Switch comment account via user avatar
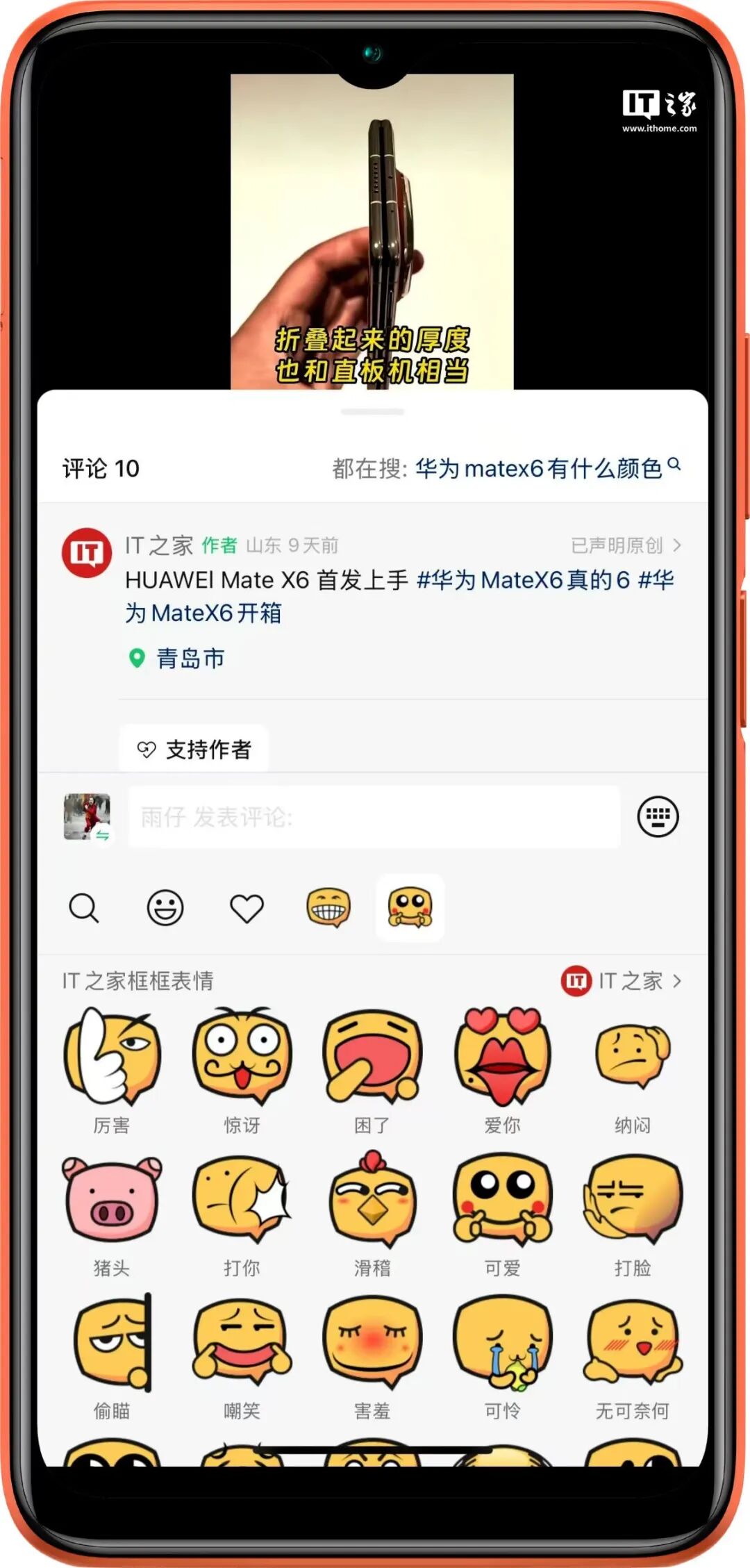750x1568 pixels. click(x=87, y=817)
